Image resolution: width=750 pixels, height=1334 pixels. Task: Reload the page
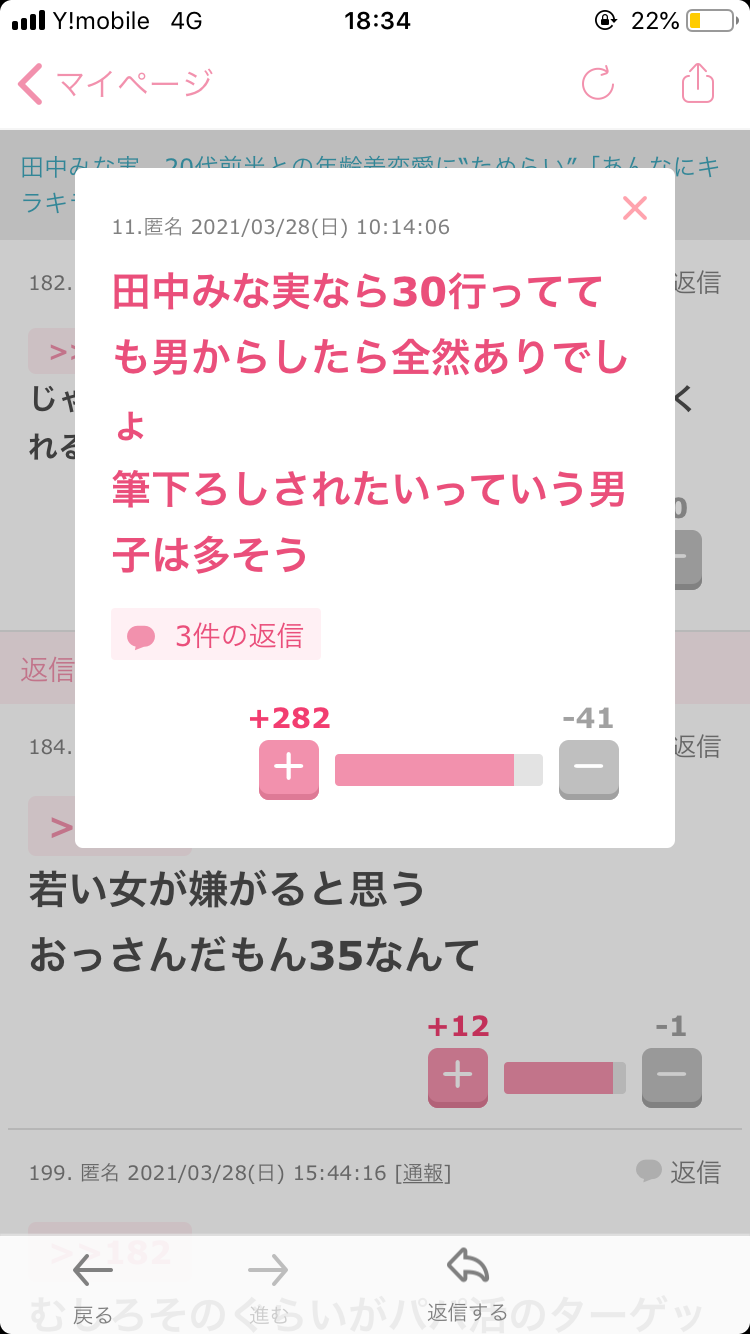click(598, 84)
